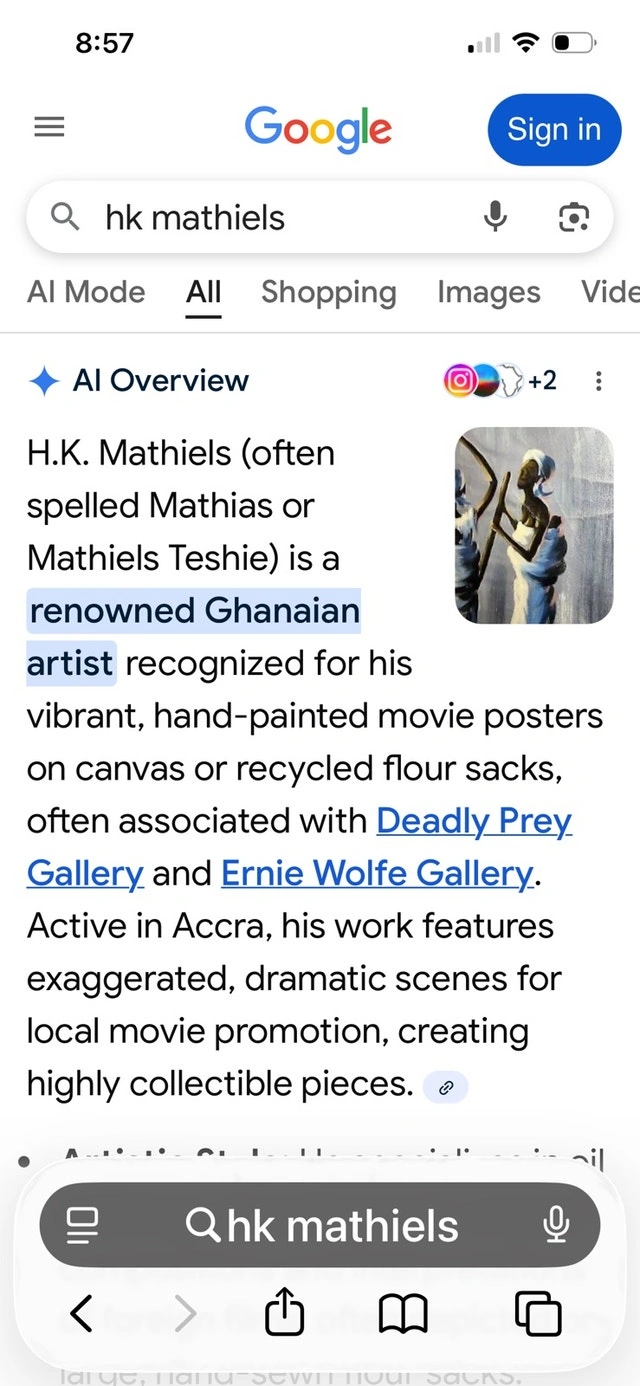The image size is (640, 1386).
Task: Switch to the Images tab
Action: pos(488,292)
